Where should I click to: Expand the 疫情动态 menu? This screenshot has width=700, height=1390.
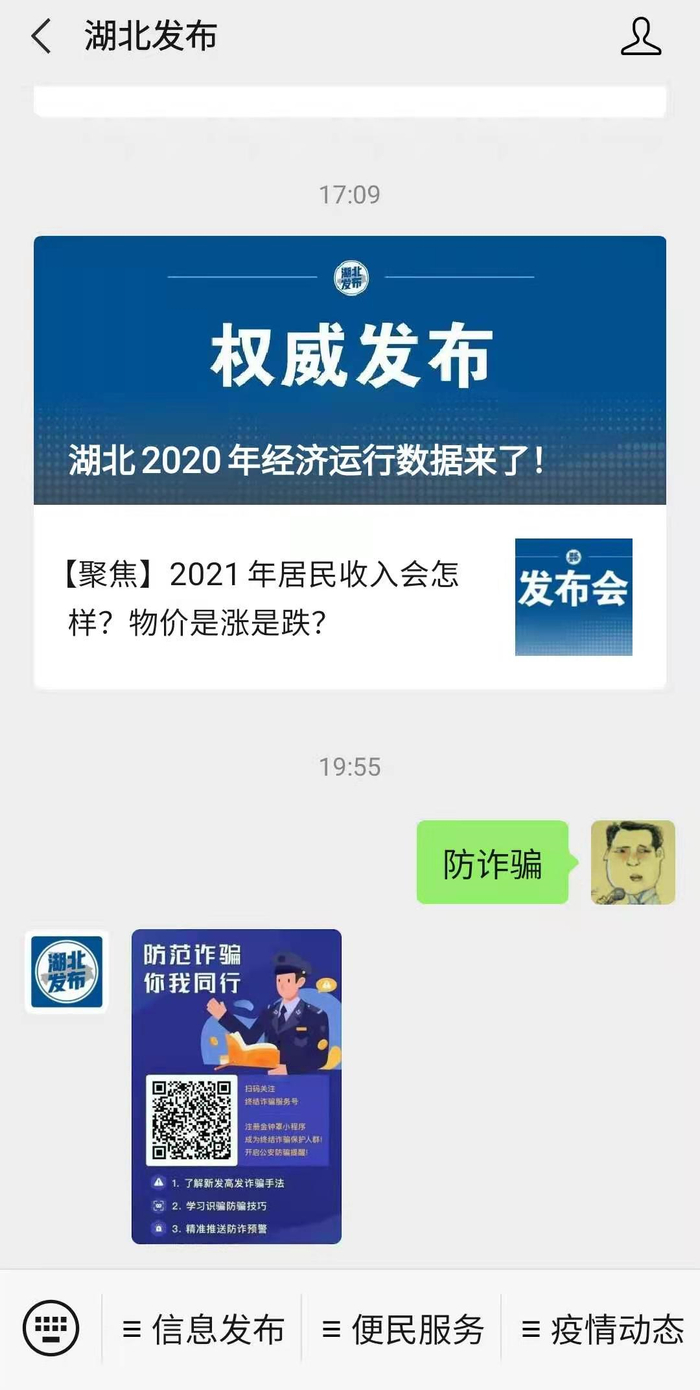(x=602, y=1330)
